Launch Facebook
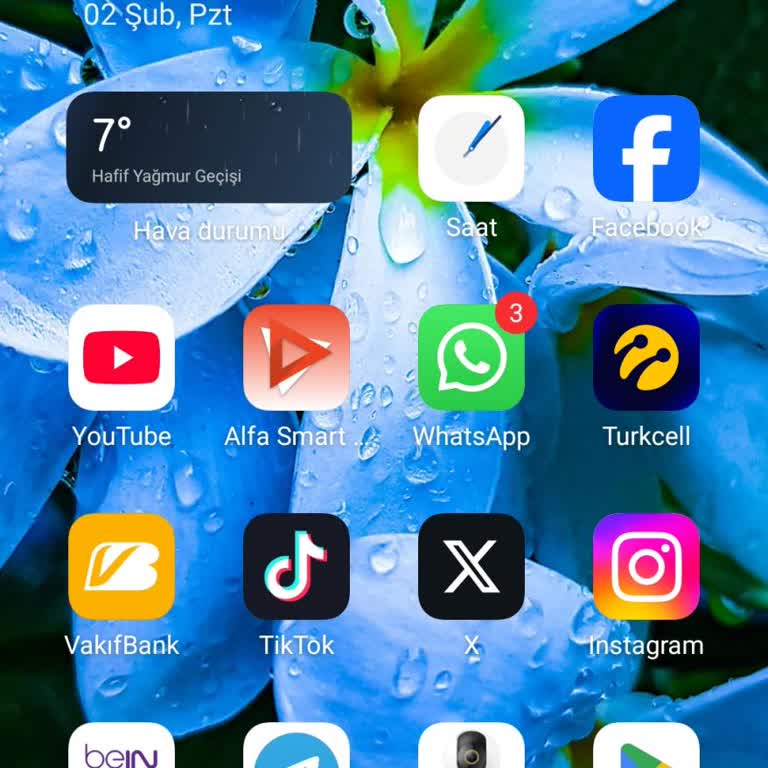 (x=646, y=148)
